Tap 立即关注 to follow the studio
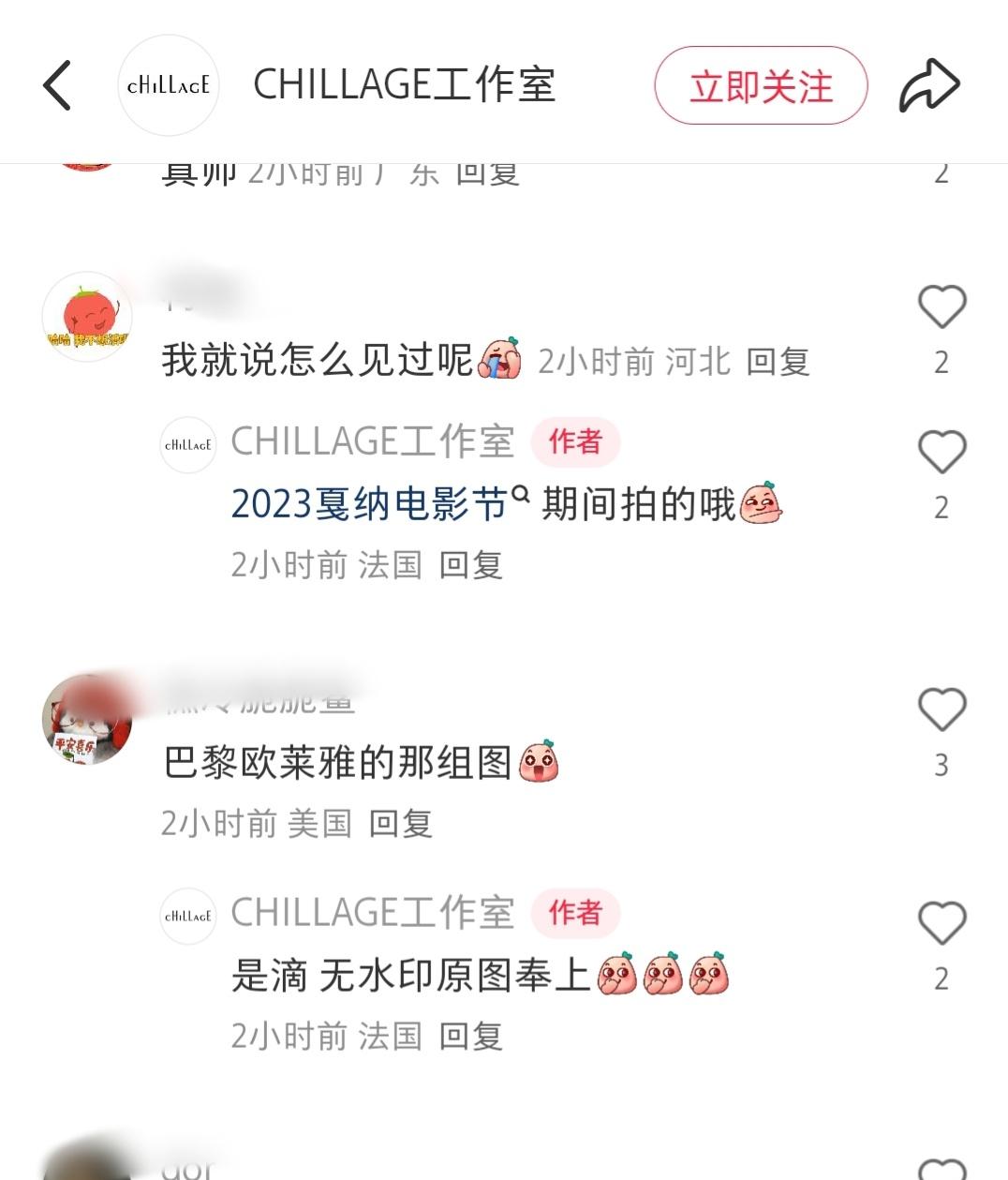The width and height of the screenshot is (1008, 1180). (x=761, y=86)
